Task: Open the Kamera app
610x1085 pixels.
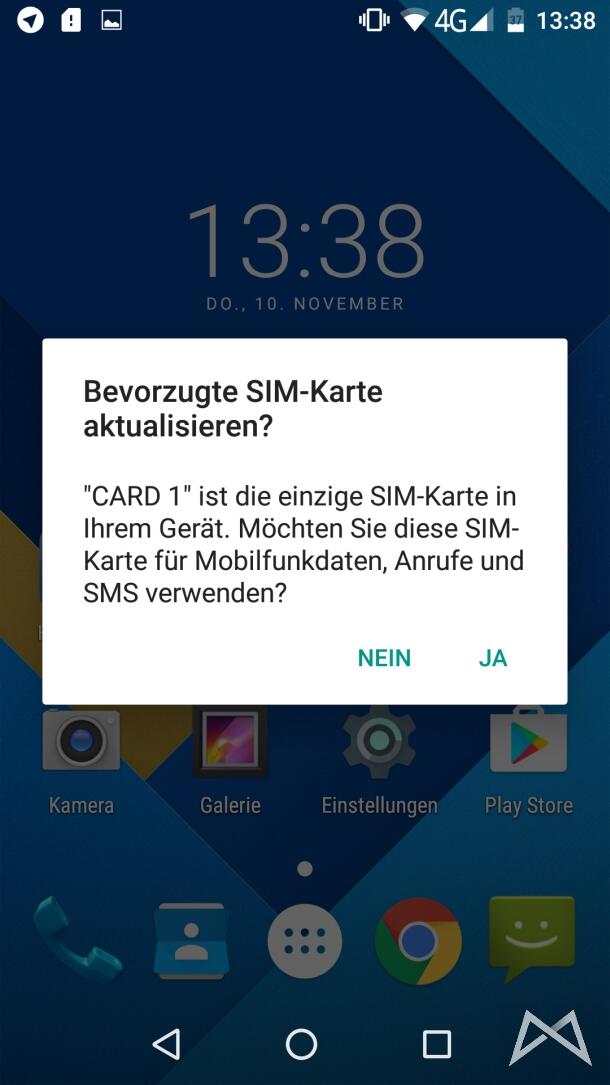Action: tap(81, 745)
